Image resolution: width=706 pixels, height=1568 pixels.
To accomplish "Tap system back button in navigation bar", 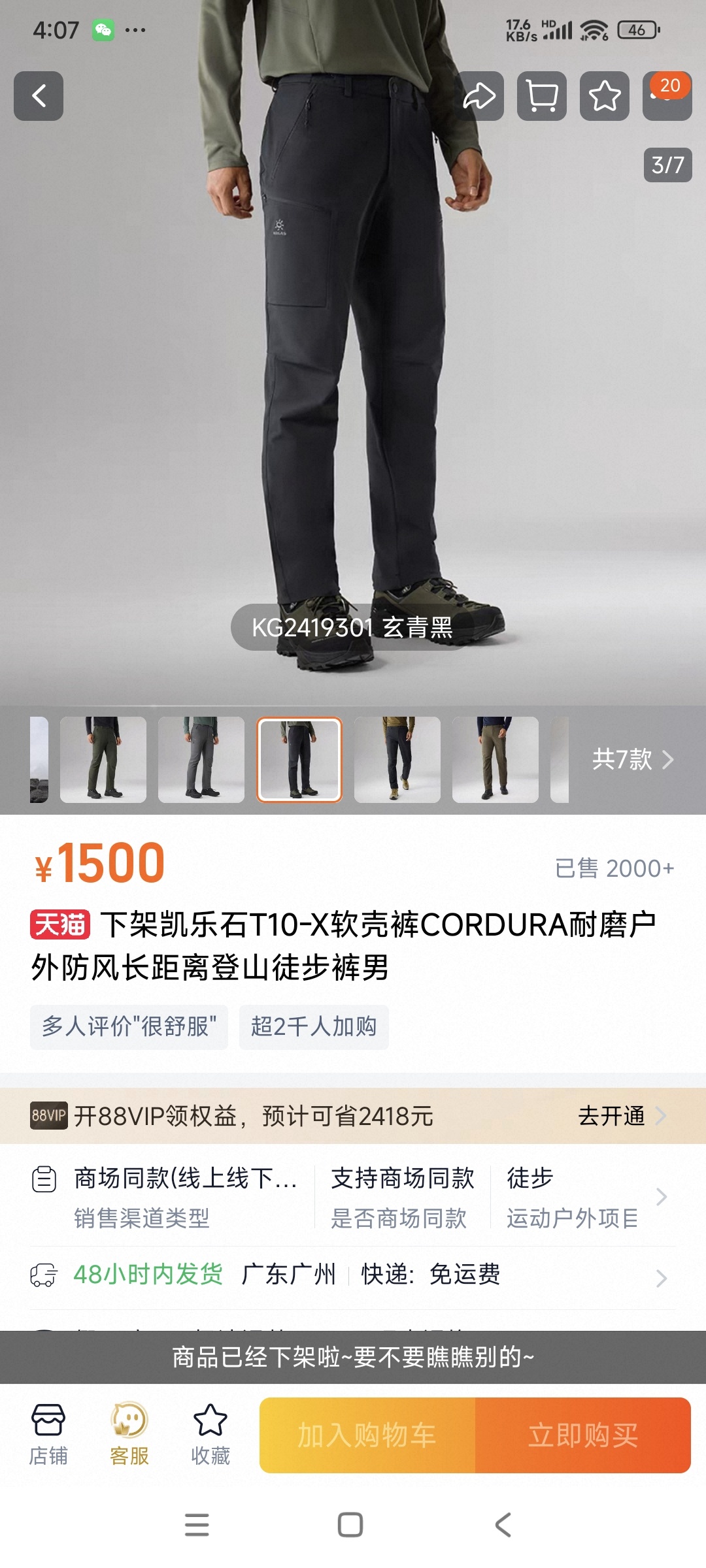I will point(503,1525).
